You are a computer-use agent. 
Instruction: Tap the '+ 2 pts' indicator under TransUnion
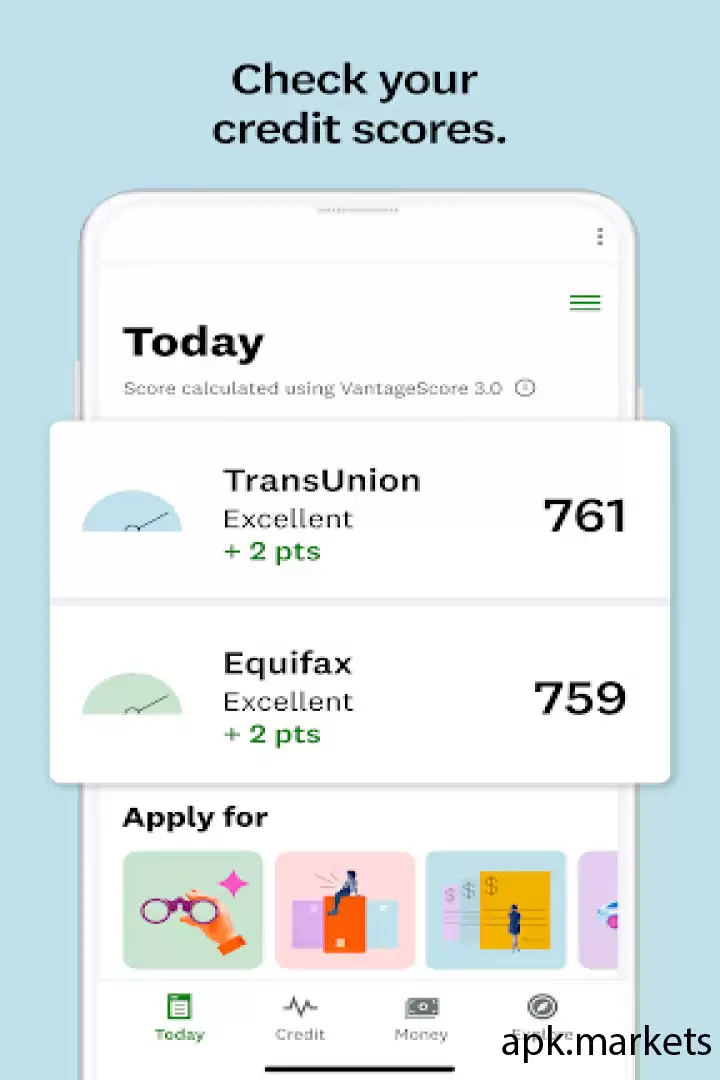tap(271, 551)
